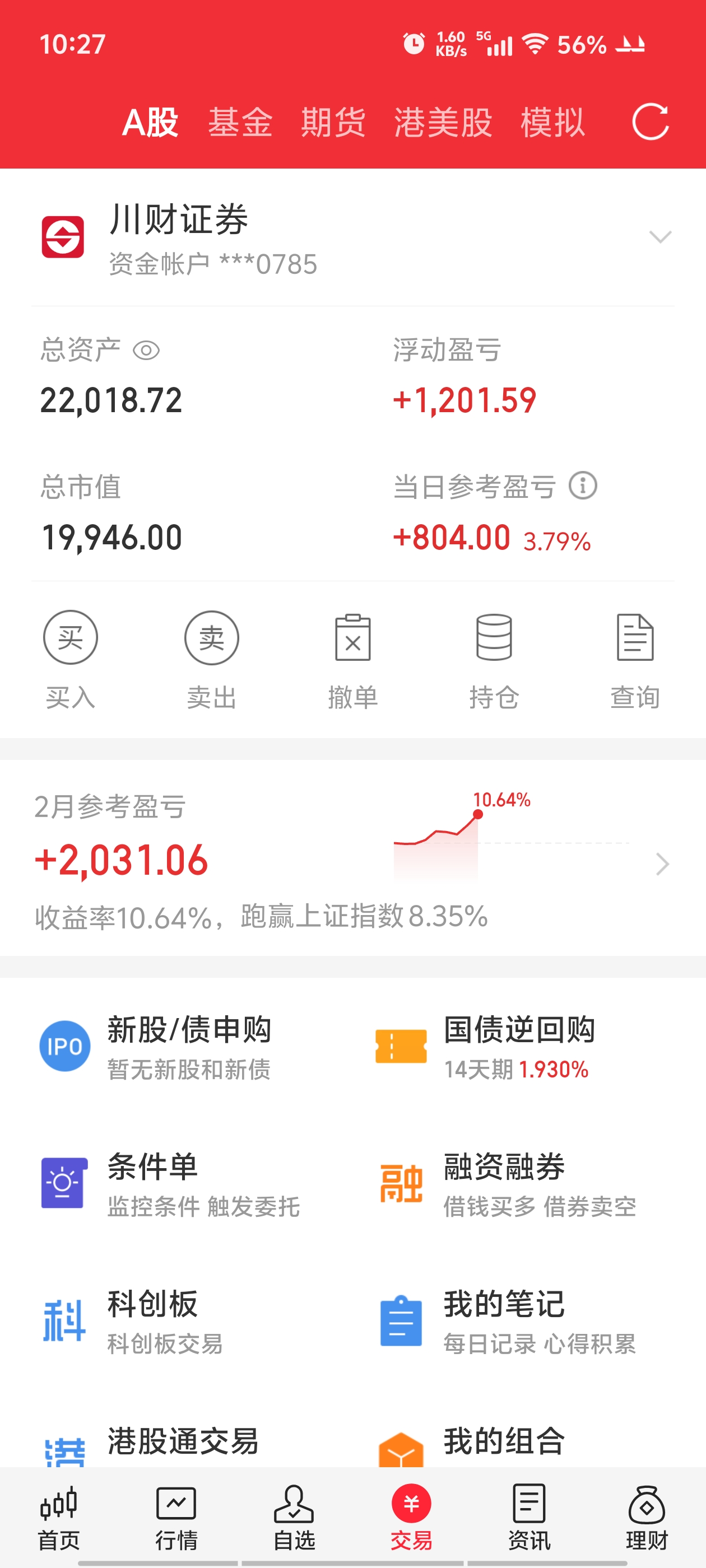Tap the orange 国债逆回购 ticket icon
The height and width of the screenshot is (1568, 706).
coord(400,1046)
